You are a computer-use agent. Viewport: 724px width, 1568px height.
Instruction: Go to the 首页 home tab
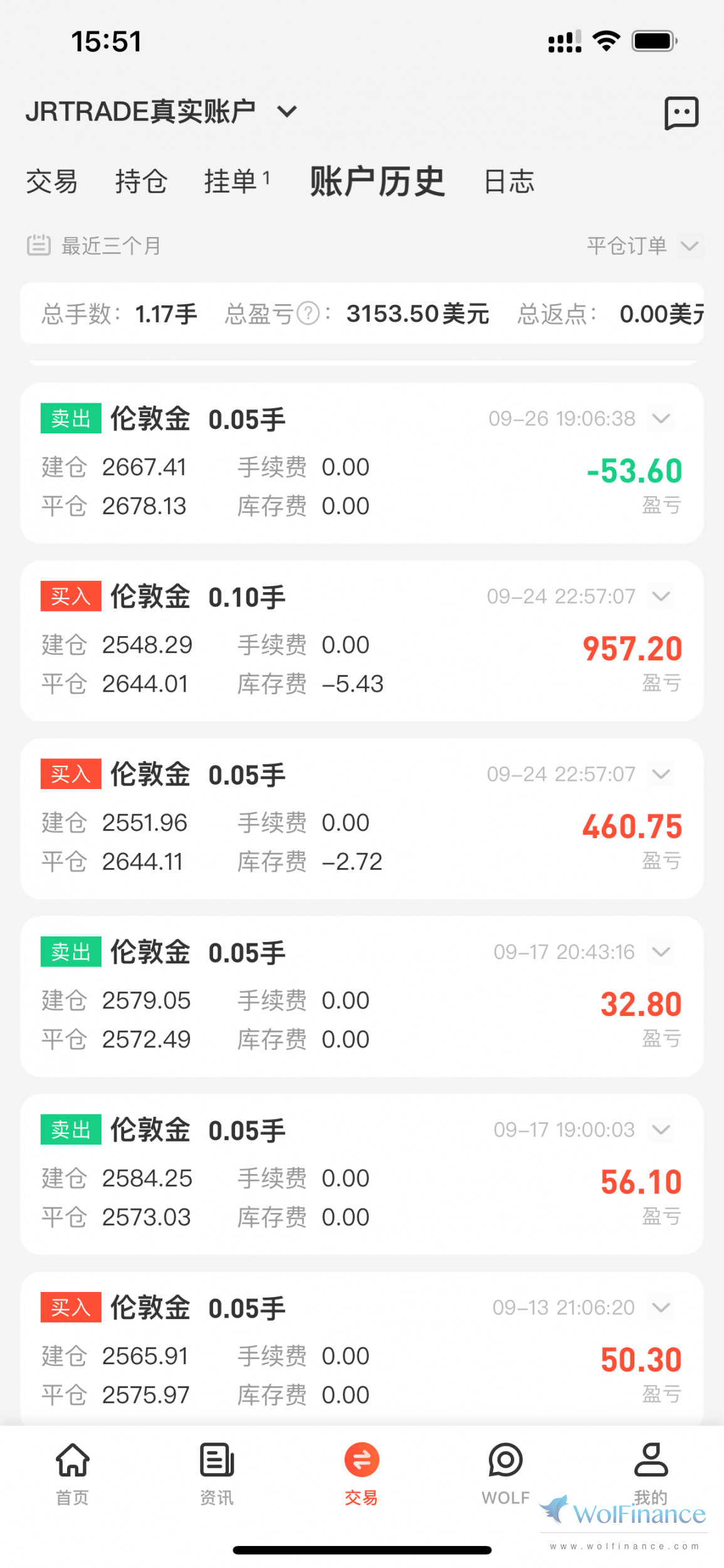point(73,1474)
